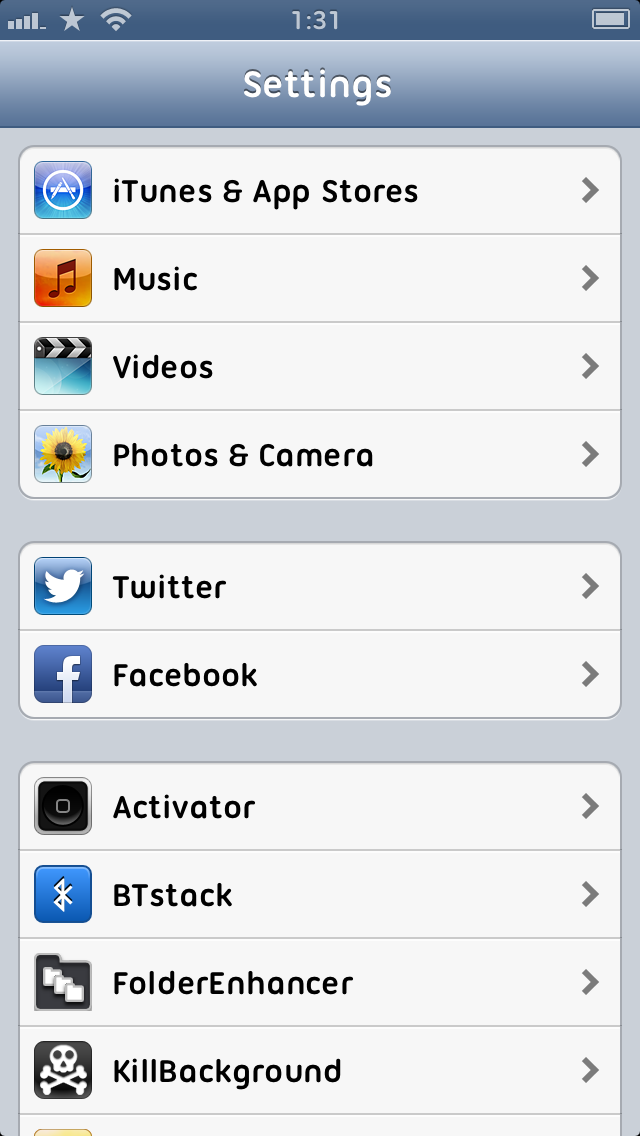Tap the BTstack settings row
640x1136 pixels.
point(320,895)
